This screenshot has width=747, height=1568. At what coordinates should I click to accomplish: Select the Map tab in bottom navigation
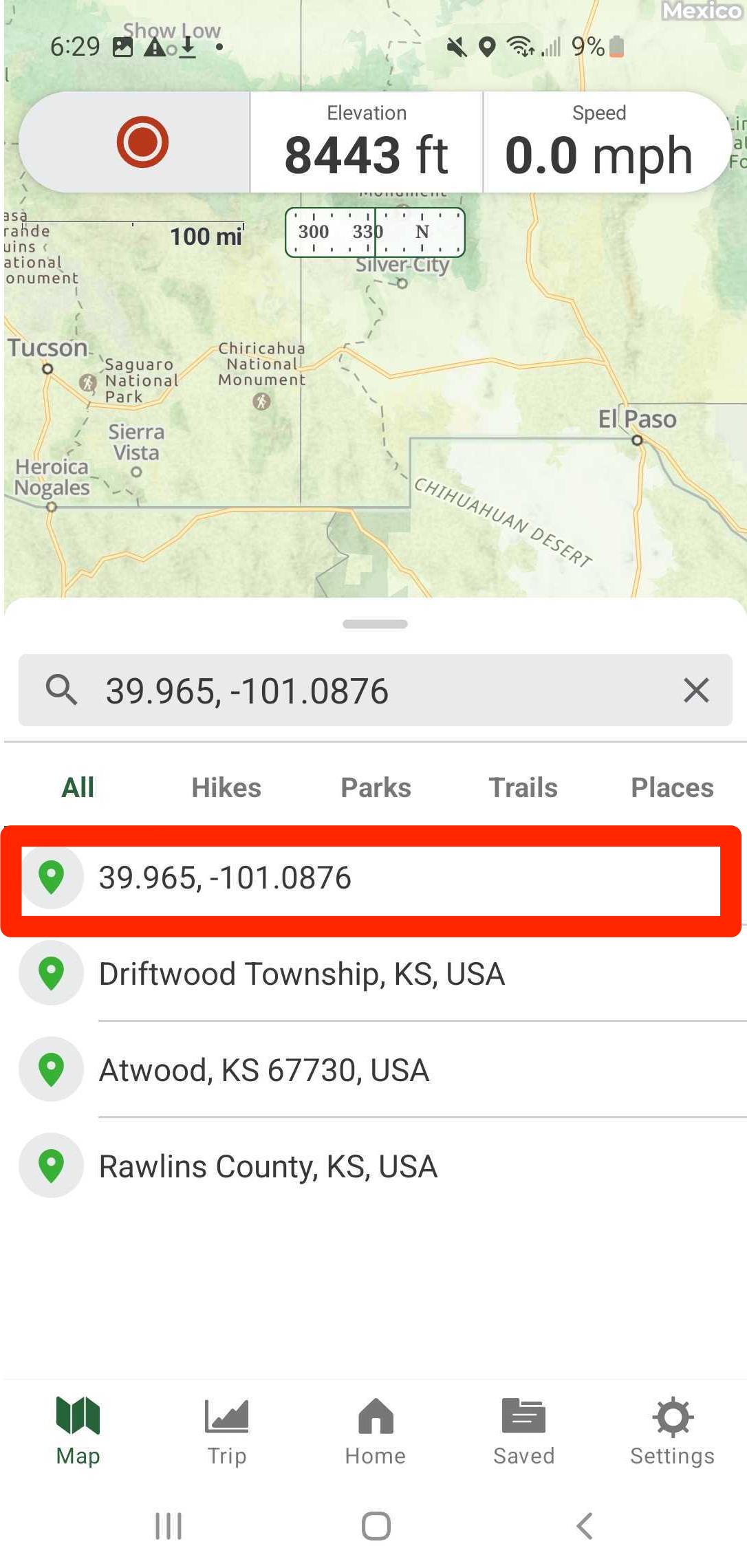click(78, 1431)
